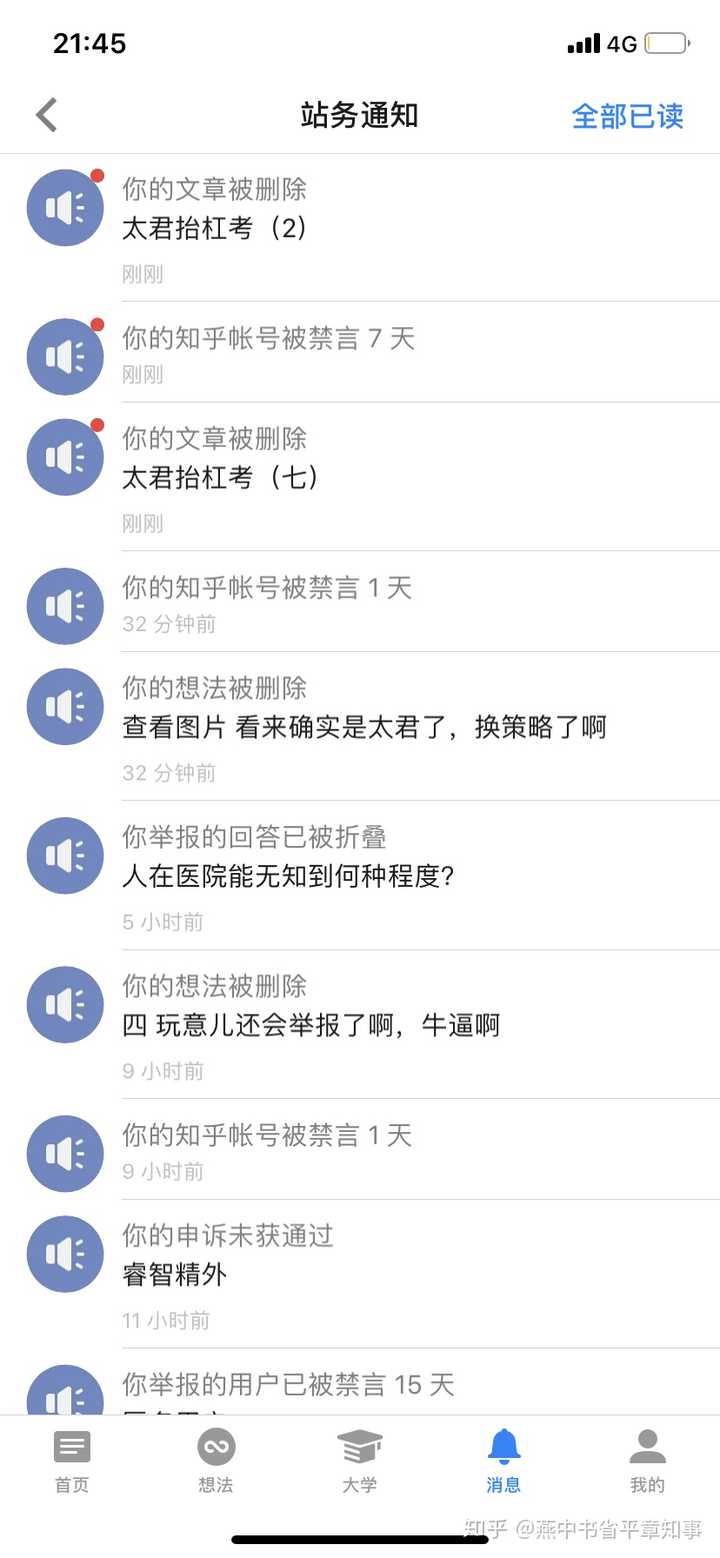This screenshot has height=1558, width=720.
Task: Go to the 大学 tab
Action: click(360, 1460)
